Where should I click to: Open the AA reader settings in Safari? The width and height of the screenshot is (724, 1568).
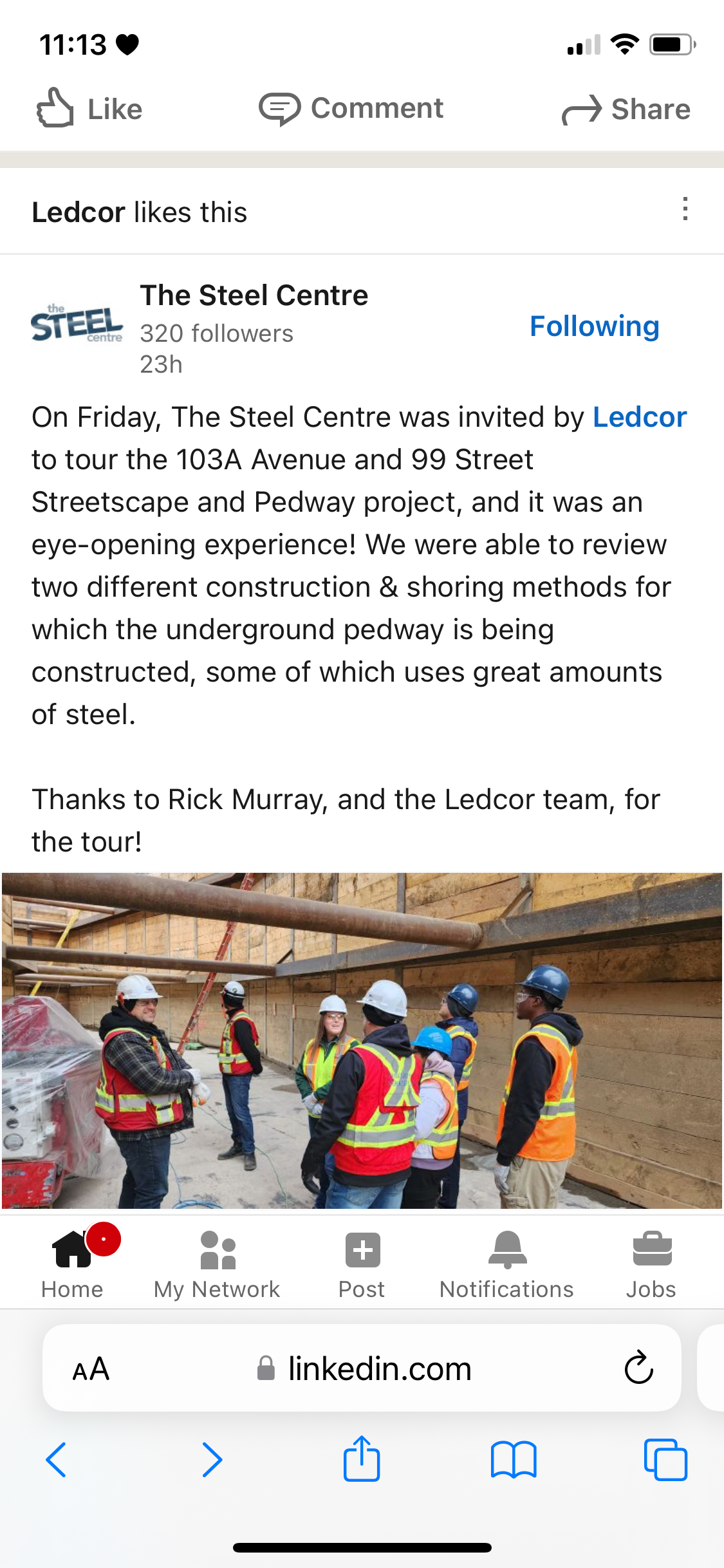[91, 1368]
